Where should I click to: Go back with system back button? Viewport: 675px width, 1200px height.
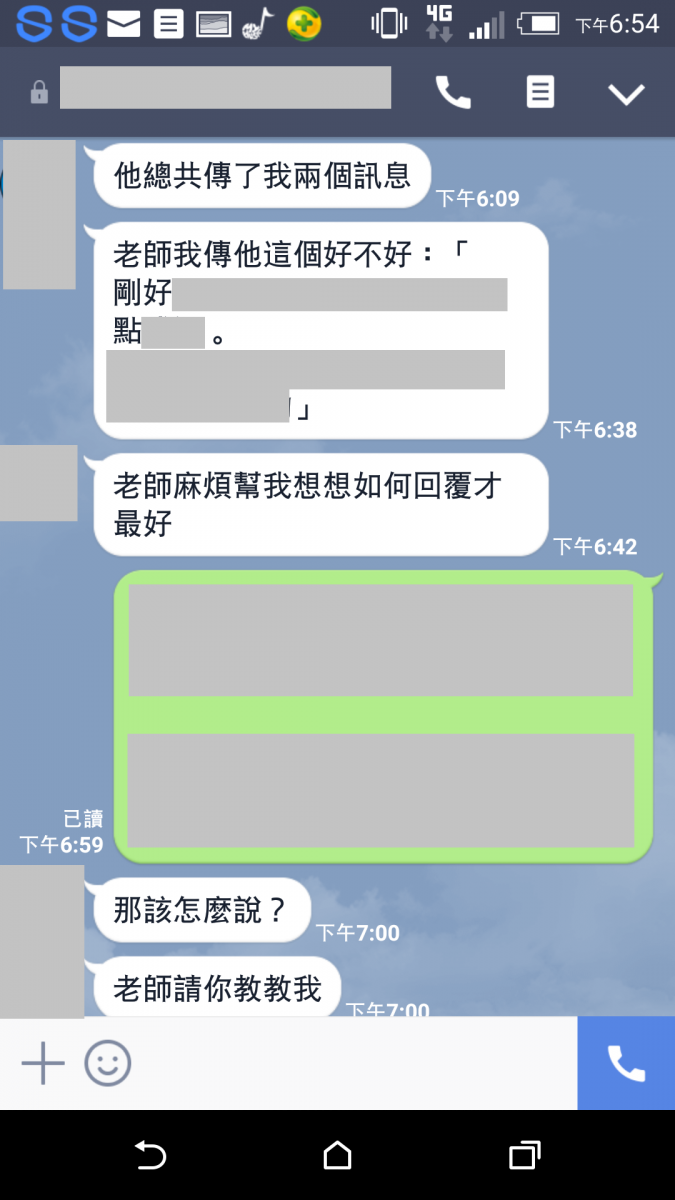coord(150,1156)
